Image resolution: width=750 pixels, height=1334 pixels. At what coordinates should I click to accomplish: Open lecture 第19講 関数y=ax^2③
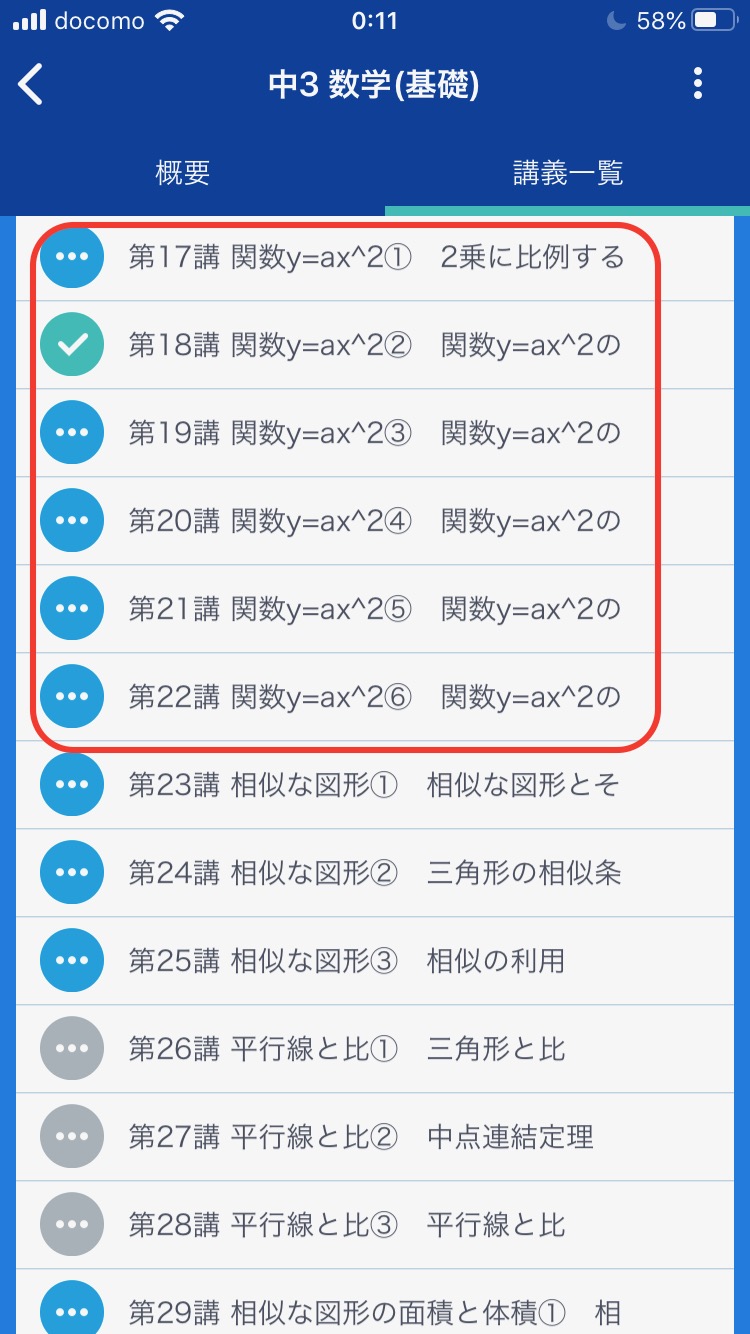(375, 433)
